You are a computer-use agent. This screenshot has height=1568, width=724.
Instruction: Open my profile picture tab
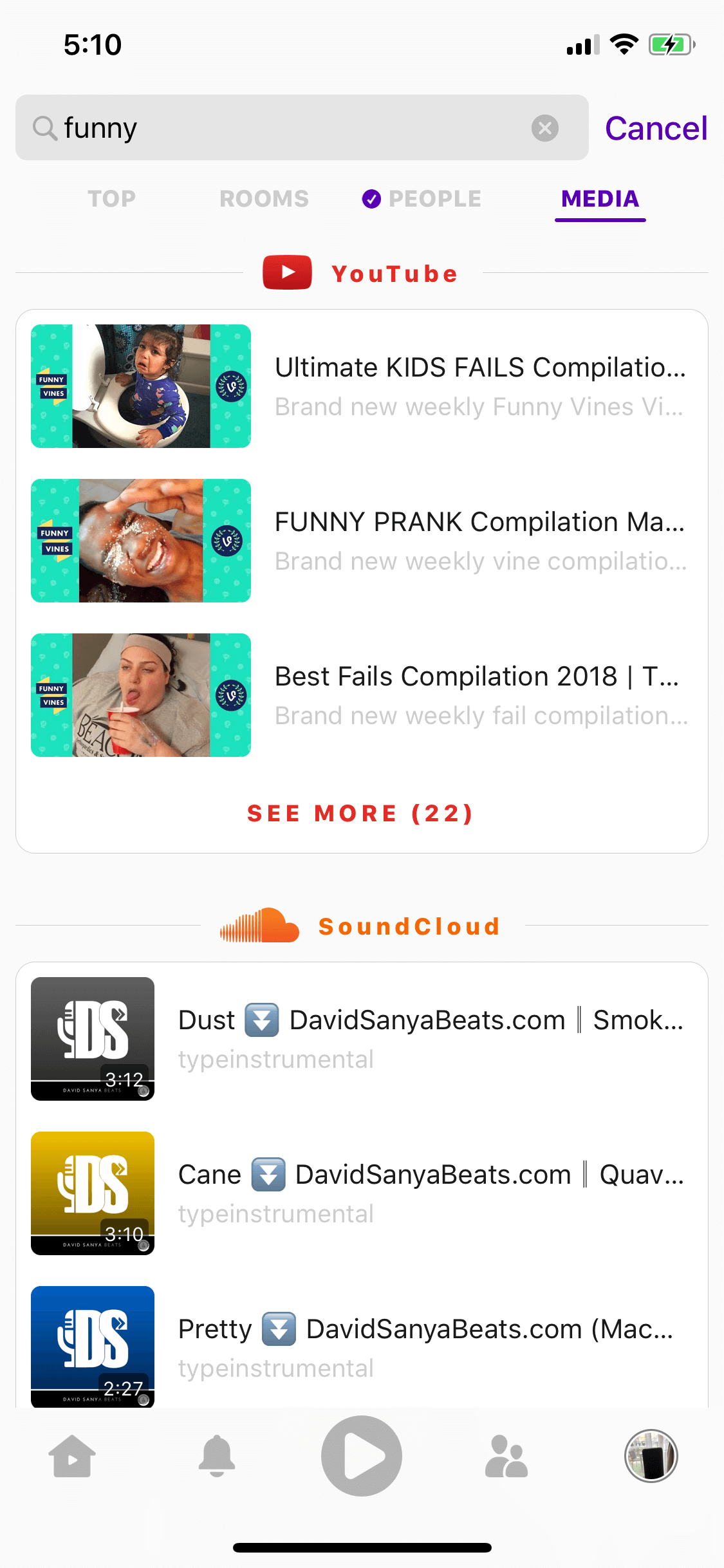(x=651, y=1456)
